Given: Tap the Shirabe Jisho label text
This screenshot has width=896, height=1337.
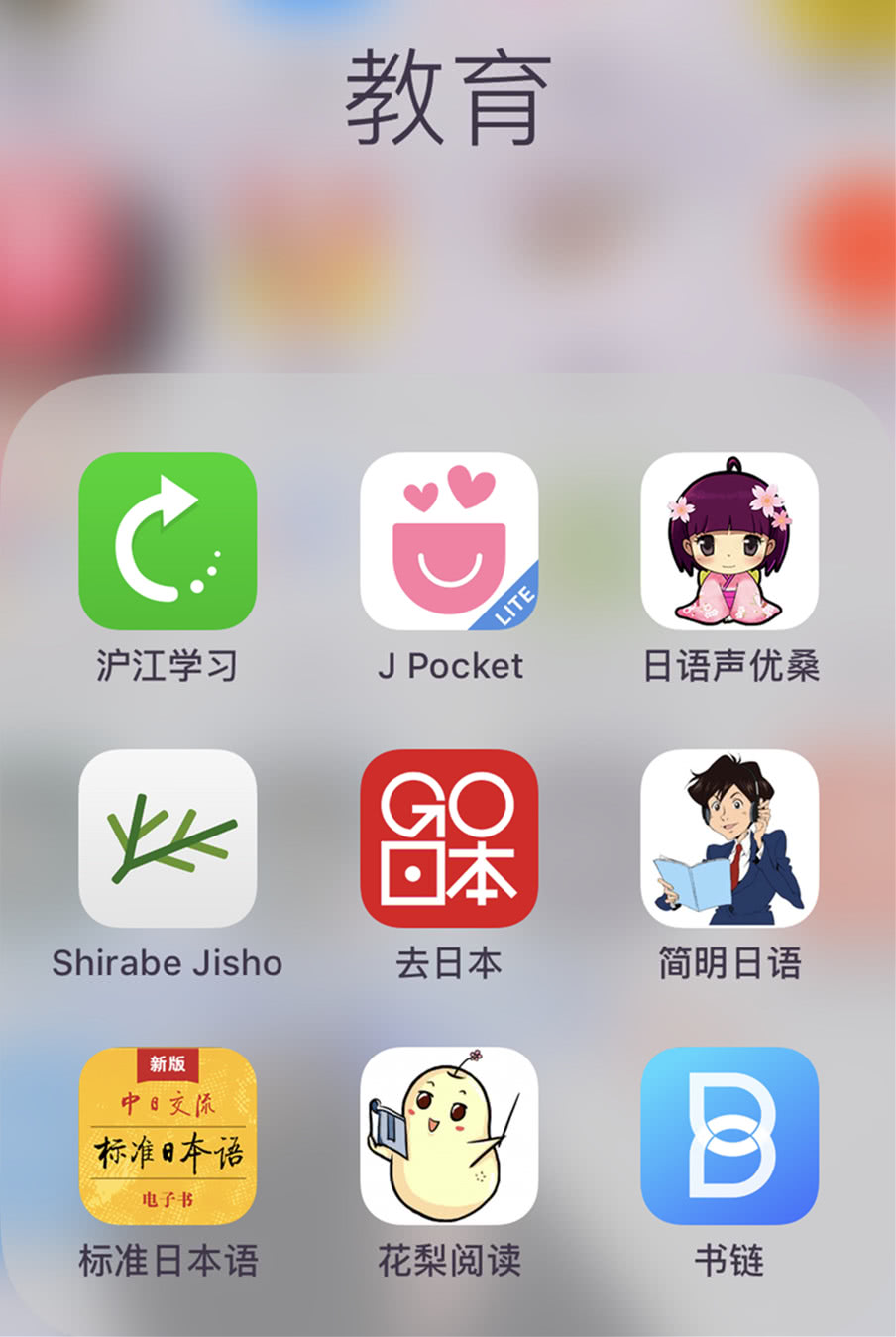Looking at the screenshot, I should point(168,960).
